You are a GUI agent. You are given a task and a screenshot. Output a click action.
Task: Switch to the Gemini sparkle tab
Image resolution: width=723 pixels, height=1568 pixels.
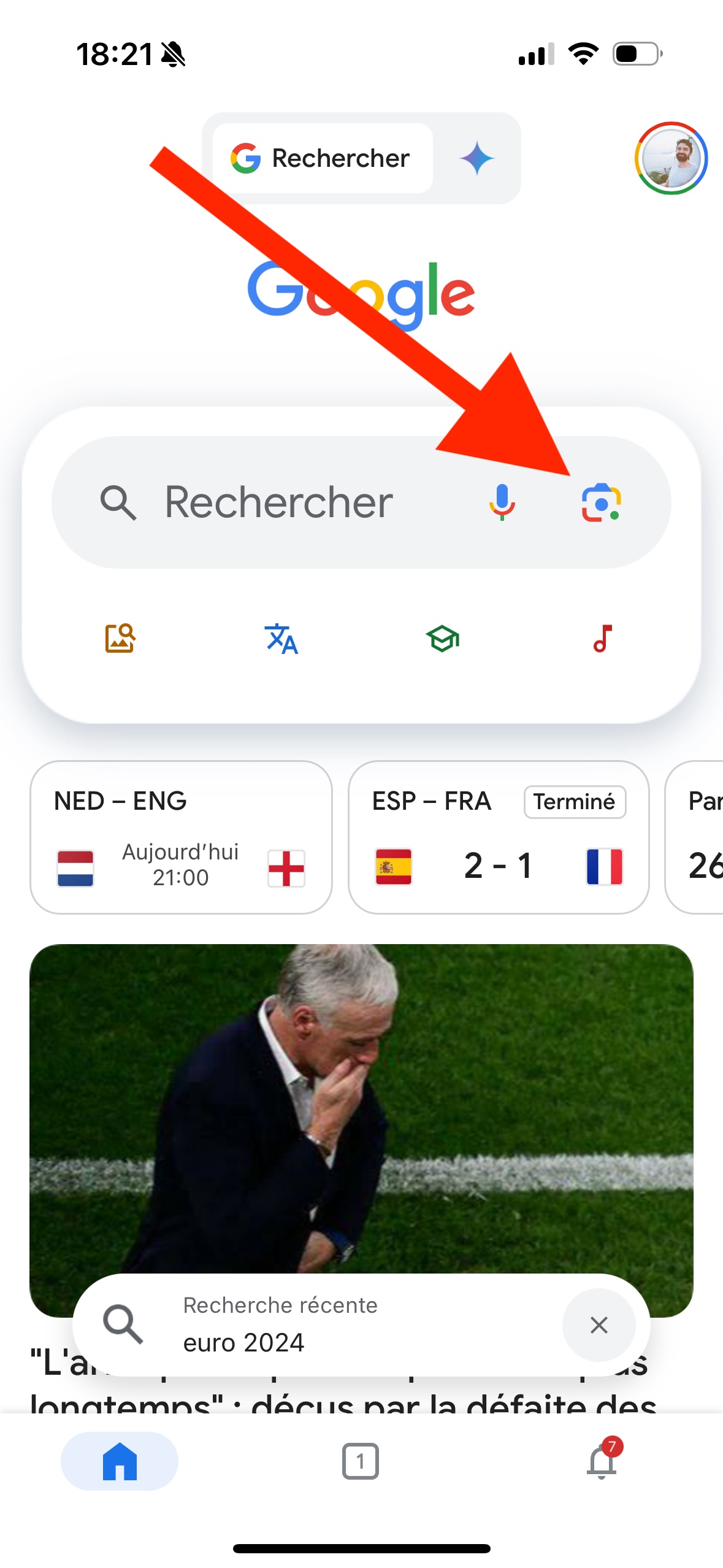point(476,158)
